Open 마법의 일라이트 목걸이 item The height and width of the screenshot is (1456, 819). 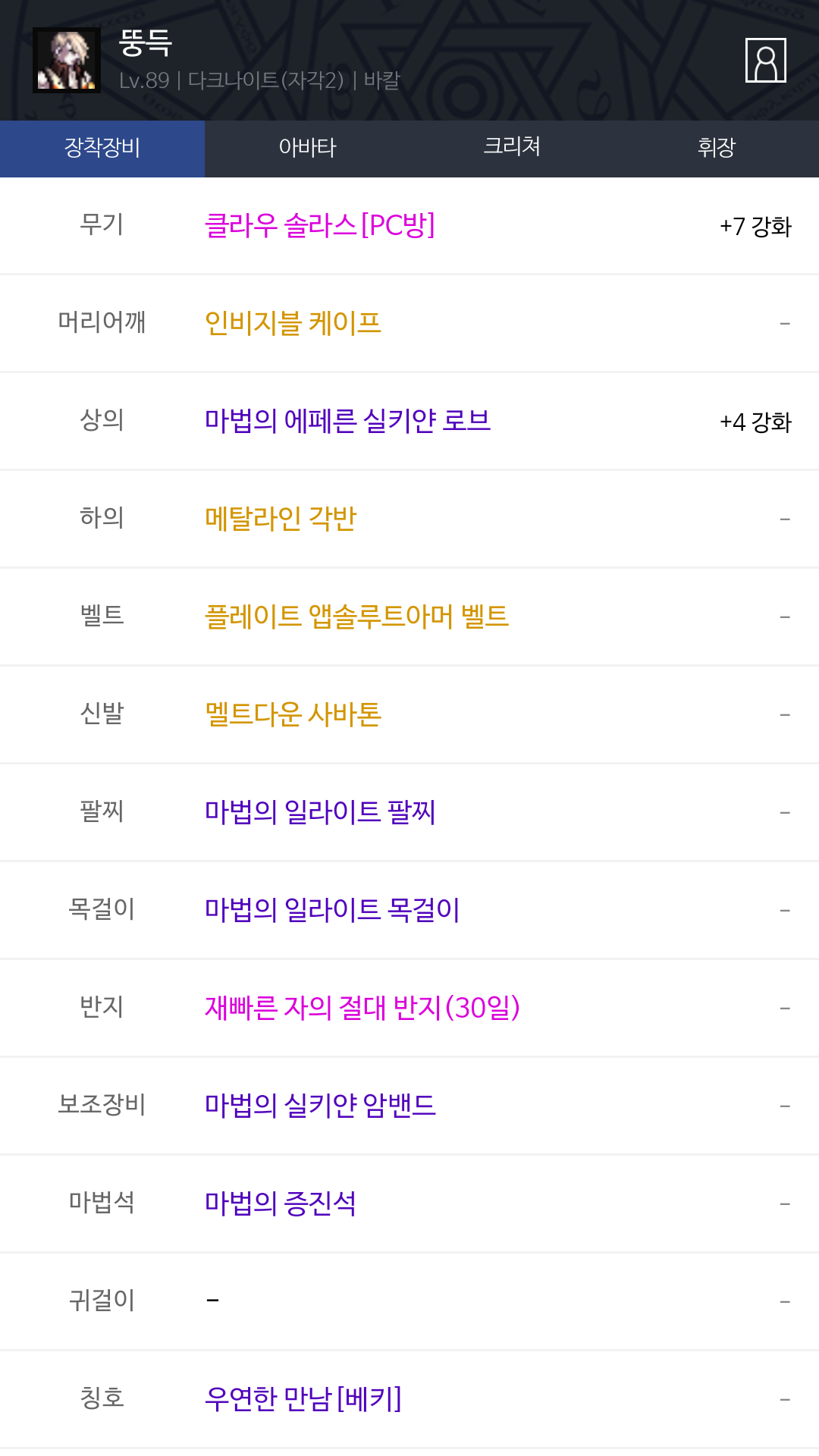[x=332, y=910]
